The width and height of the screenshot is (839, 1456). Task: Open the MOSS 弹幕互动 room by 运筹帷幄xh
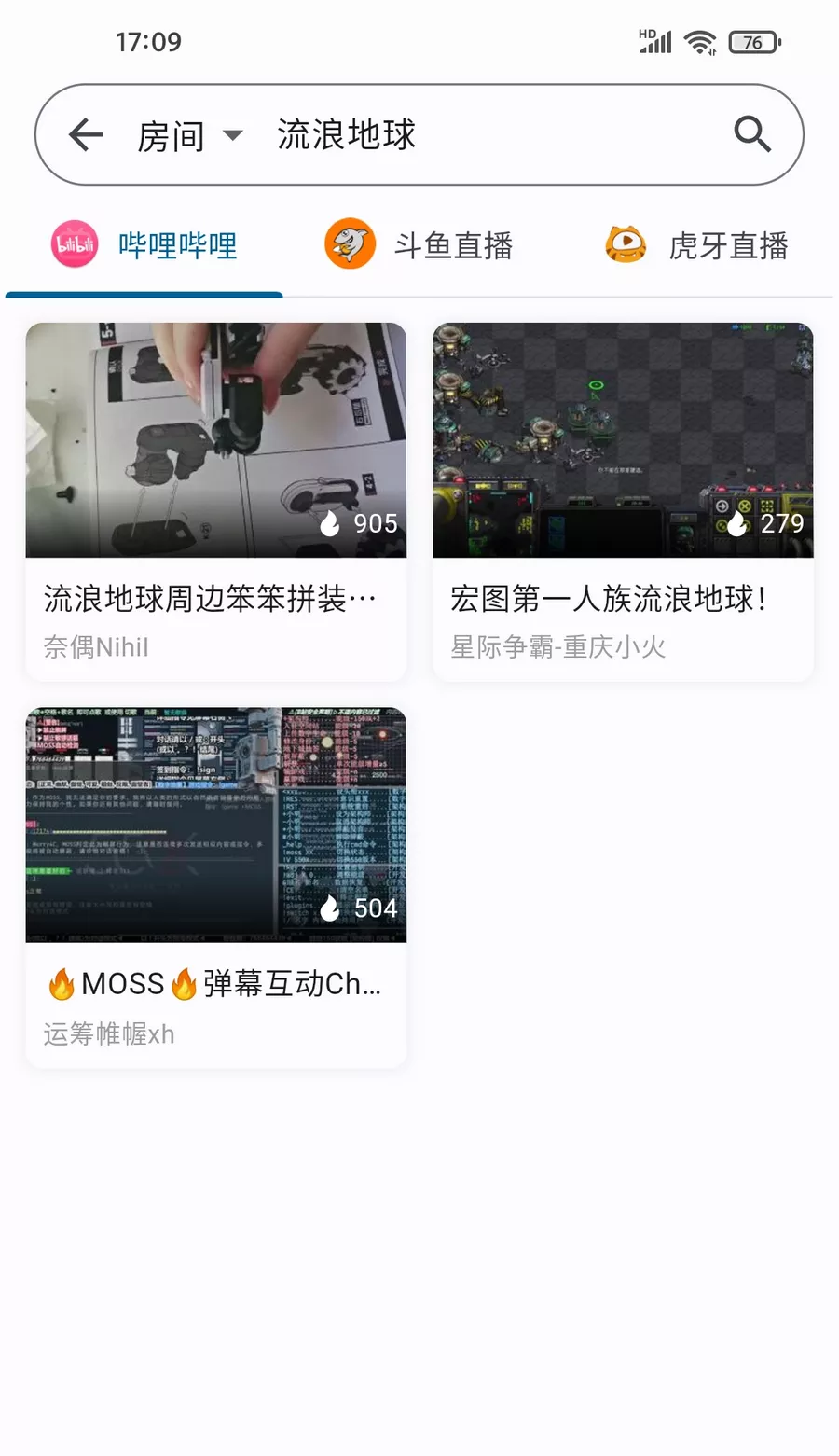pyautogui.click(x=215, y=886)
